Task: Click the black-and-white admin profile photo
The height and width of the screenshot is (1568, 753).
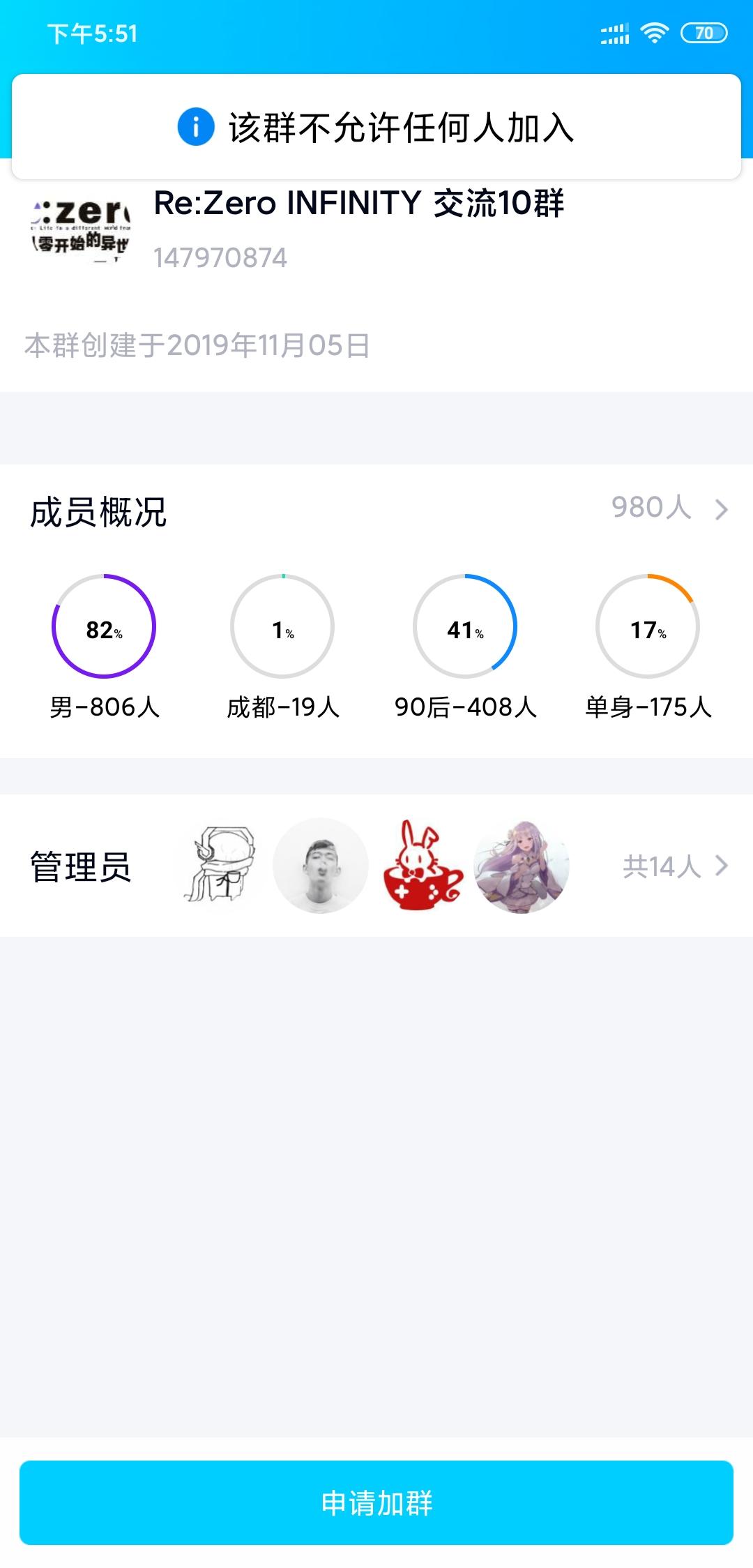Action: point(321,866)
